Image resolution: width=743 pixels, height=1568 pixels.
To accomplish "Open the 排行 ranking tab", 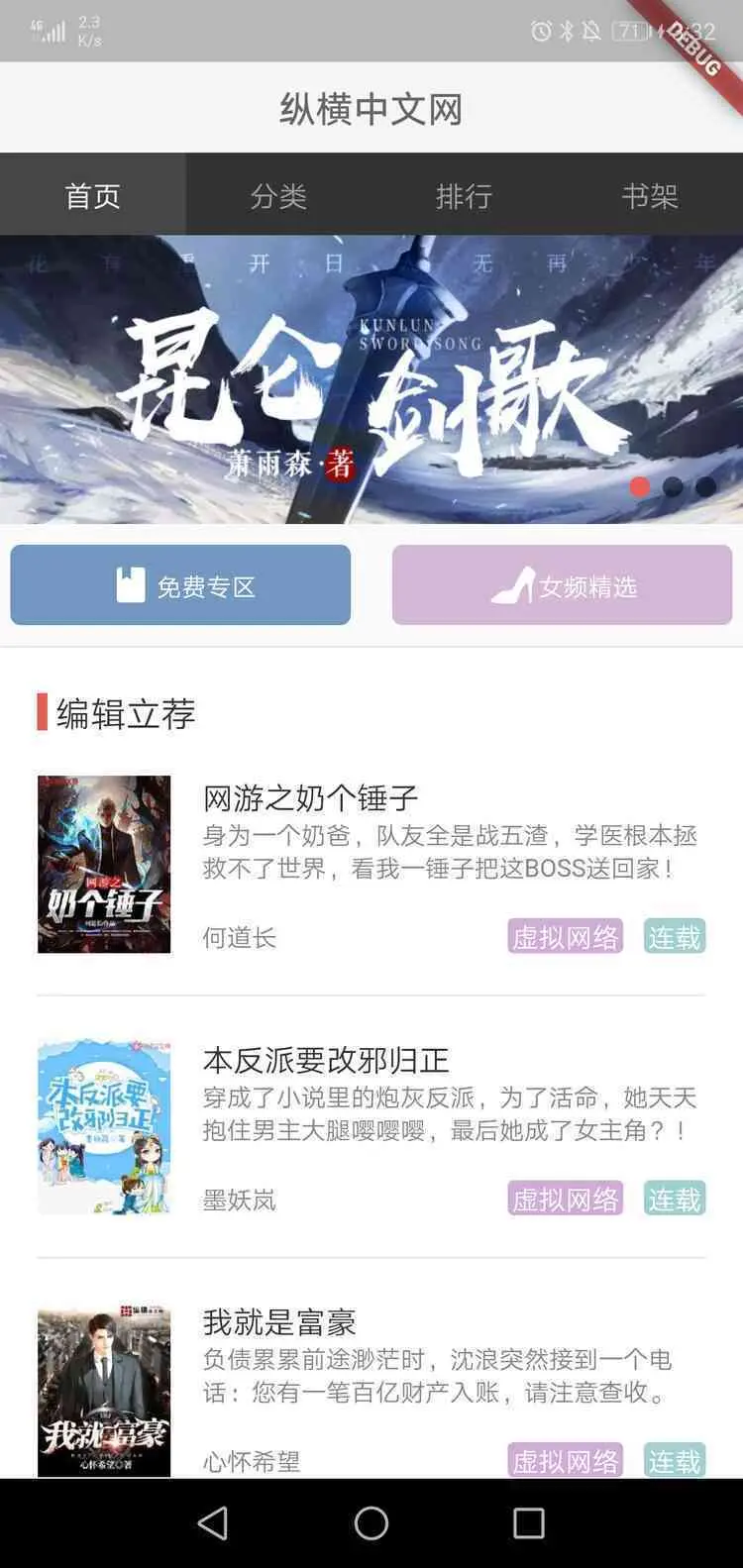I will [x=464, y=195].
